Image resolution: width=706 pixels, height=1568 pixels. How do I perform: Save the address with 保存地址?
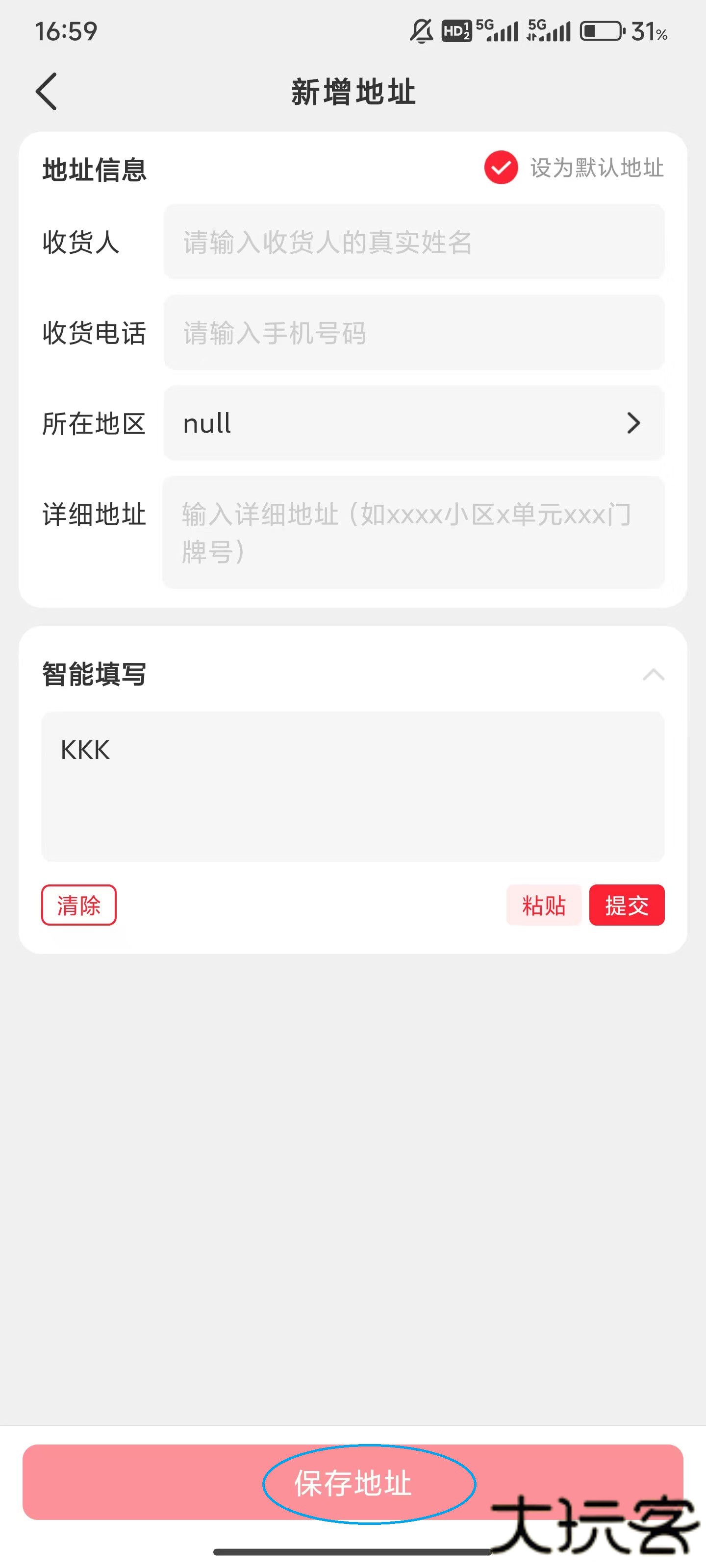click(353, 1483)
